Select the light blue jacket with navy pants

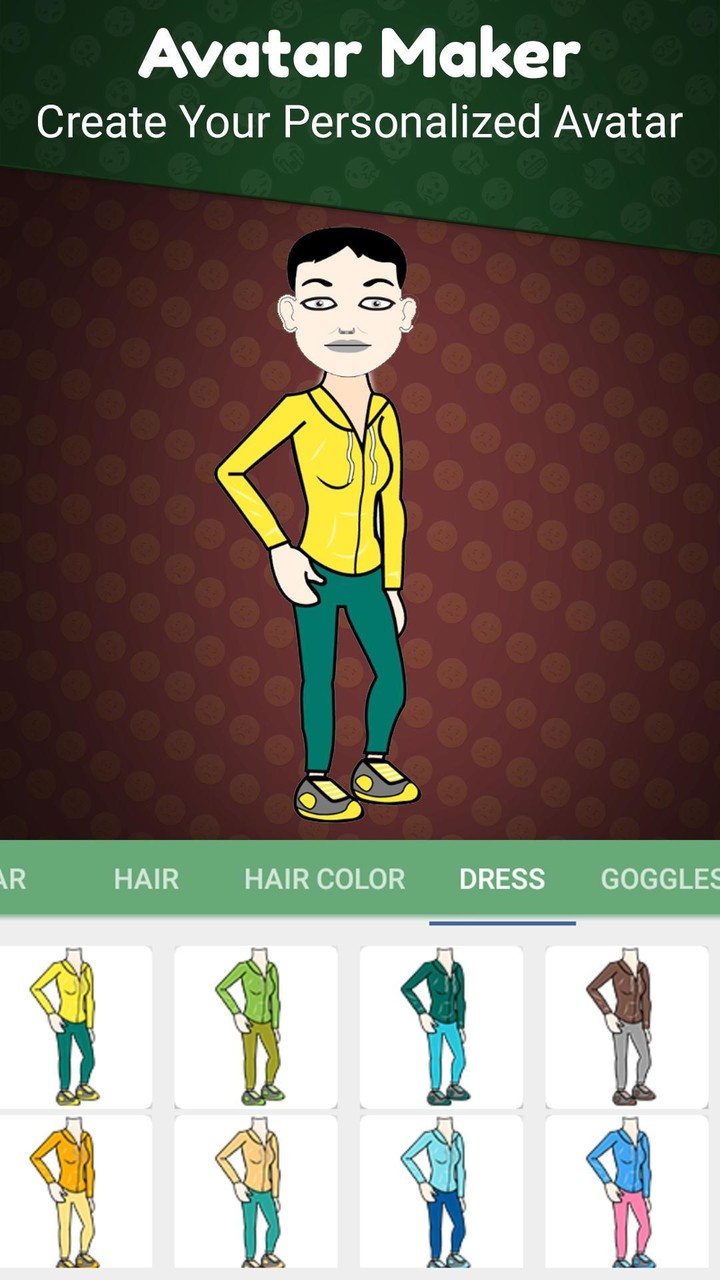click(440, 1193)
